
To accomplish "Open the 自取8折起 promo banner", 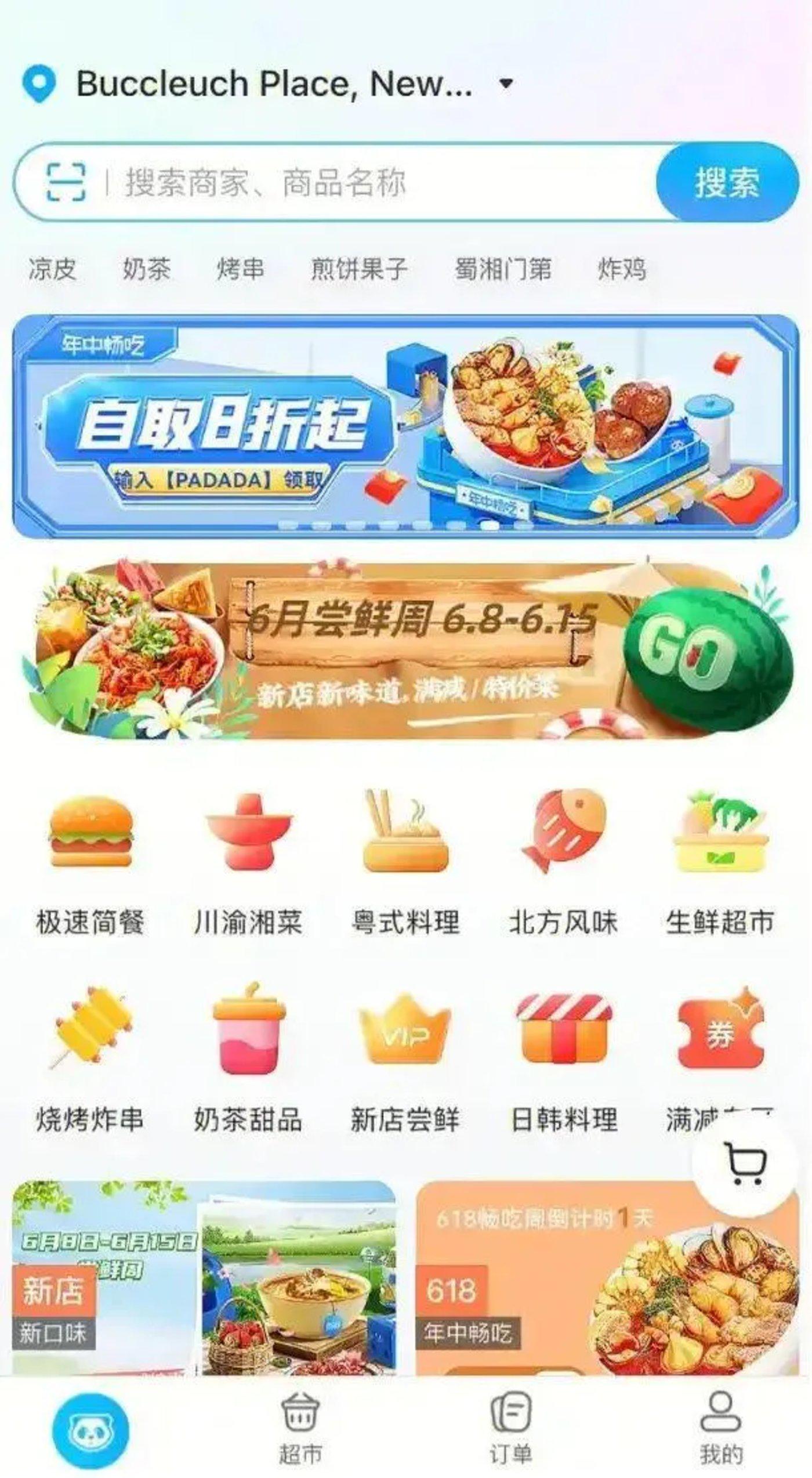I will 406,427.
